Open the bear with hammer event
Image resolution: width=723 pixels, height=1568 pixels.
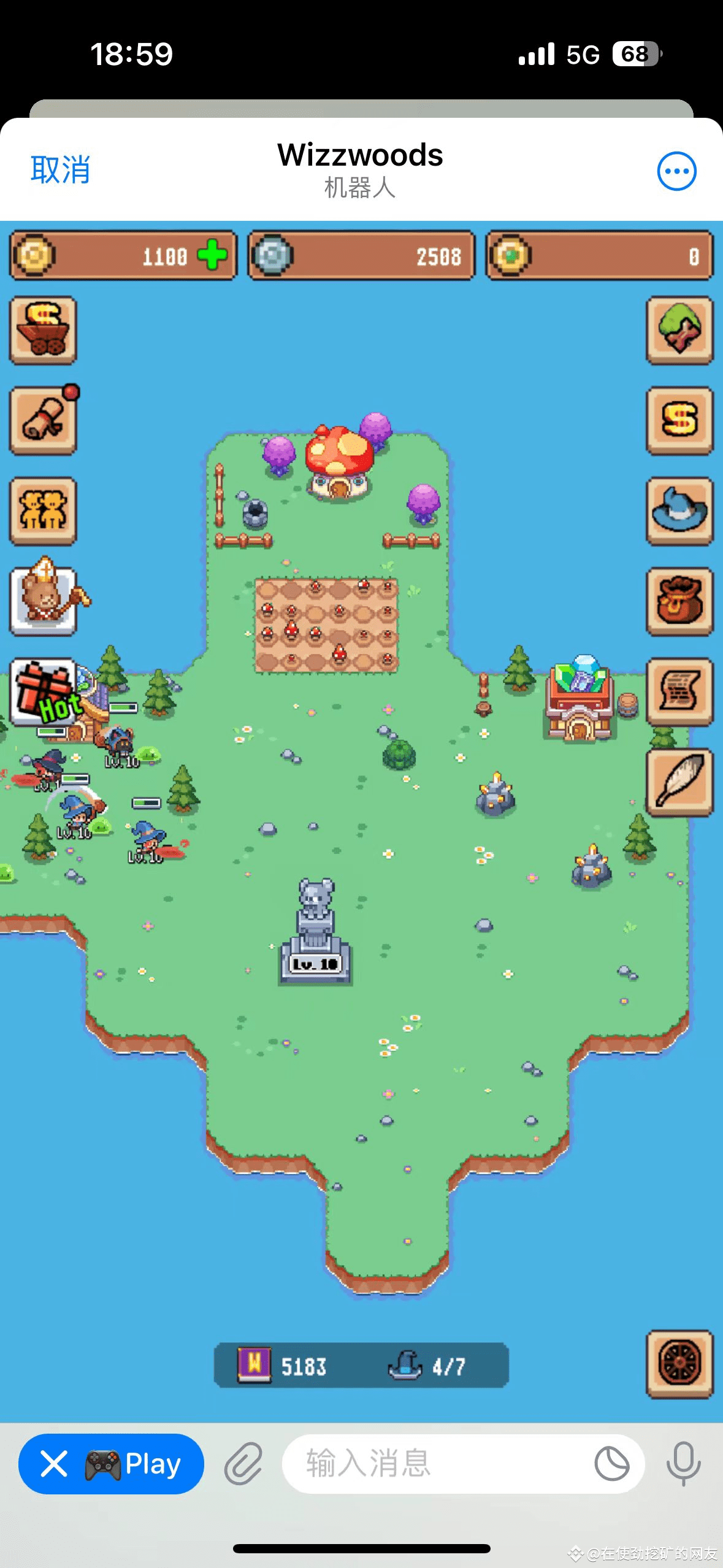tap(44, 598)
